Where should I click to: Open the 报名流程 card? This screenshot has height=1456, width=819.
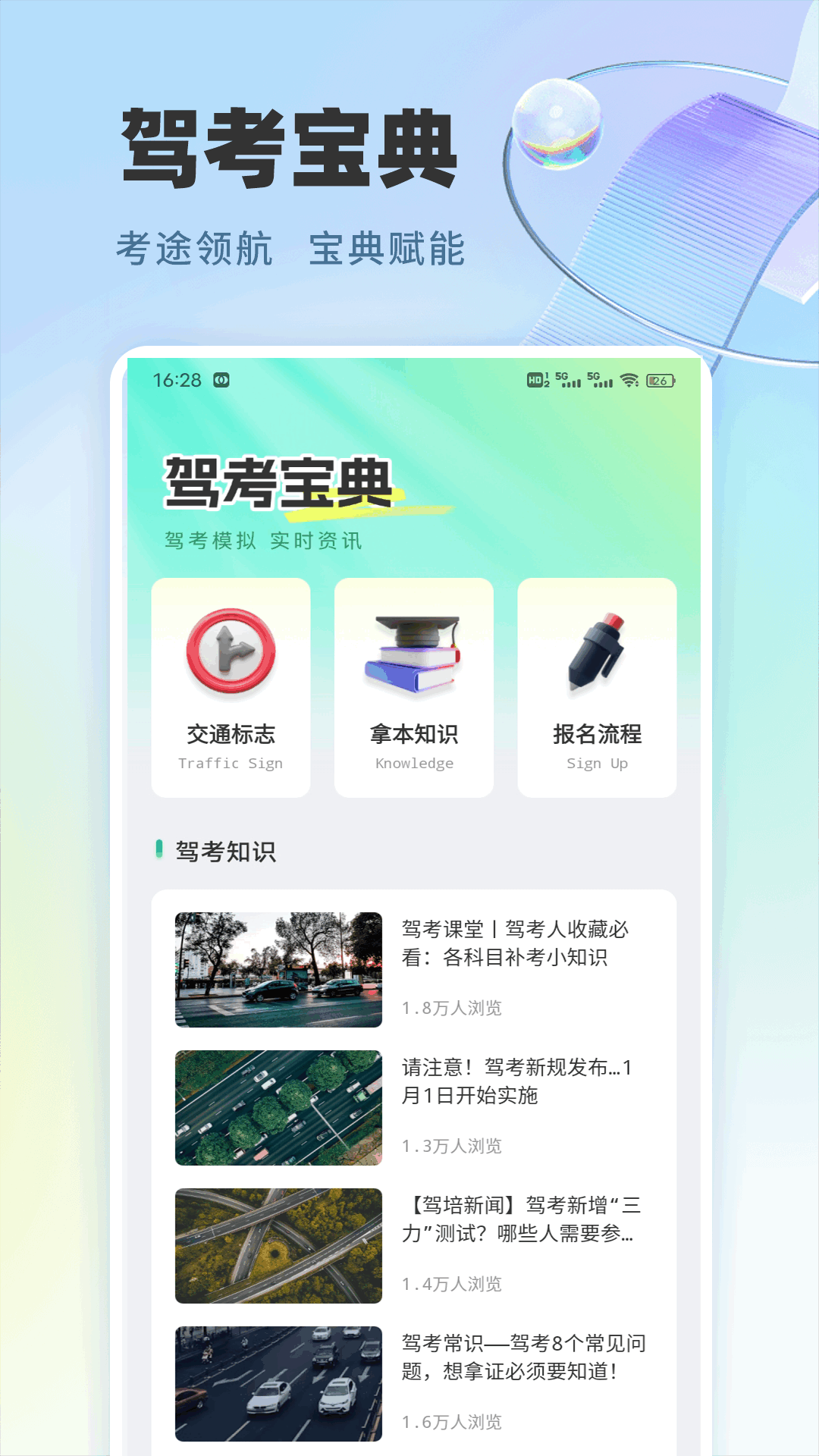tap(598, 685)
